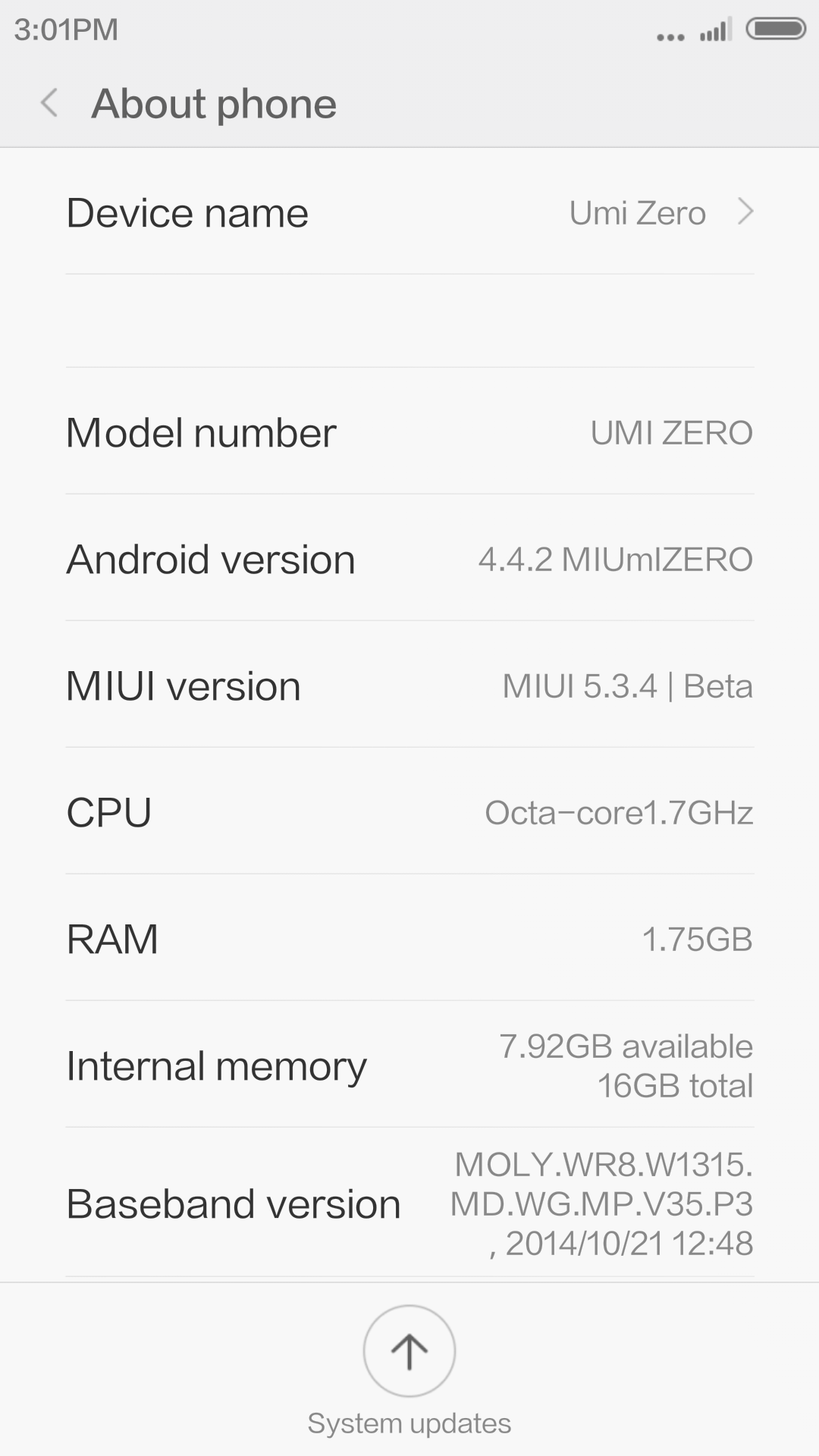Tap the Internal memory row
The height and width of the screenshot is (1456, 819).
point(409,1065)
